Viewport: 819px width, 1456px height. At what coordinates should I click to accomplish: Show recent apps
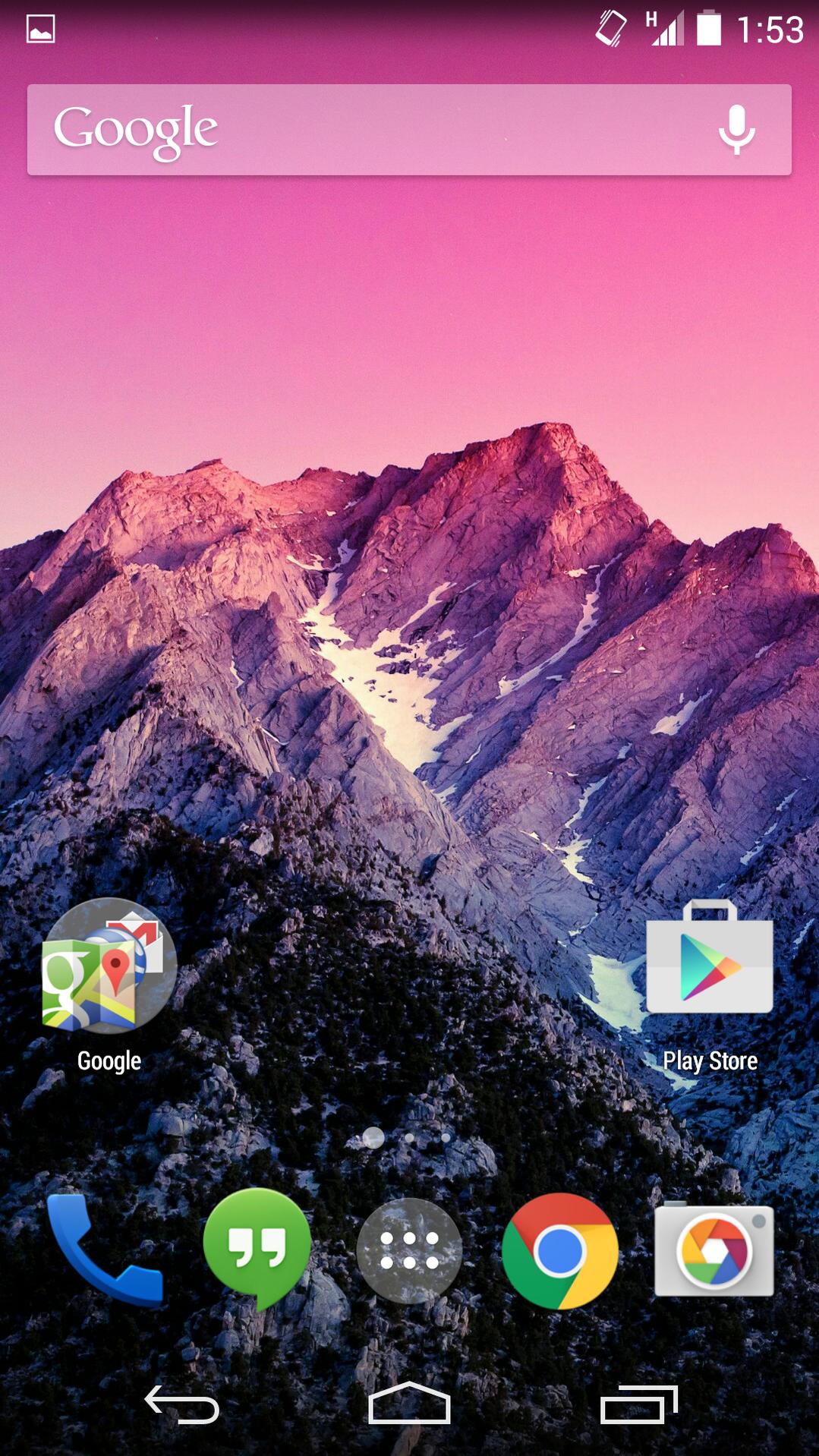pyautogui.click(x=638, y=1404)
